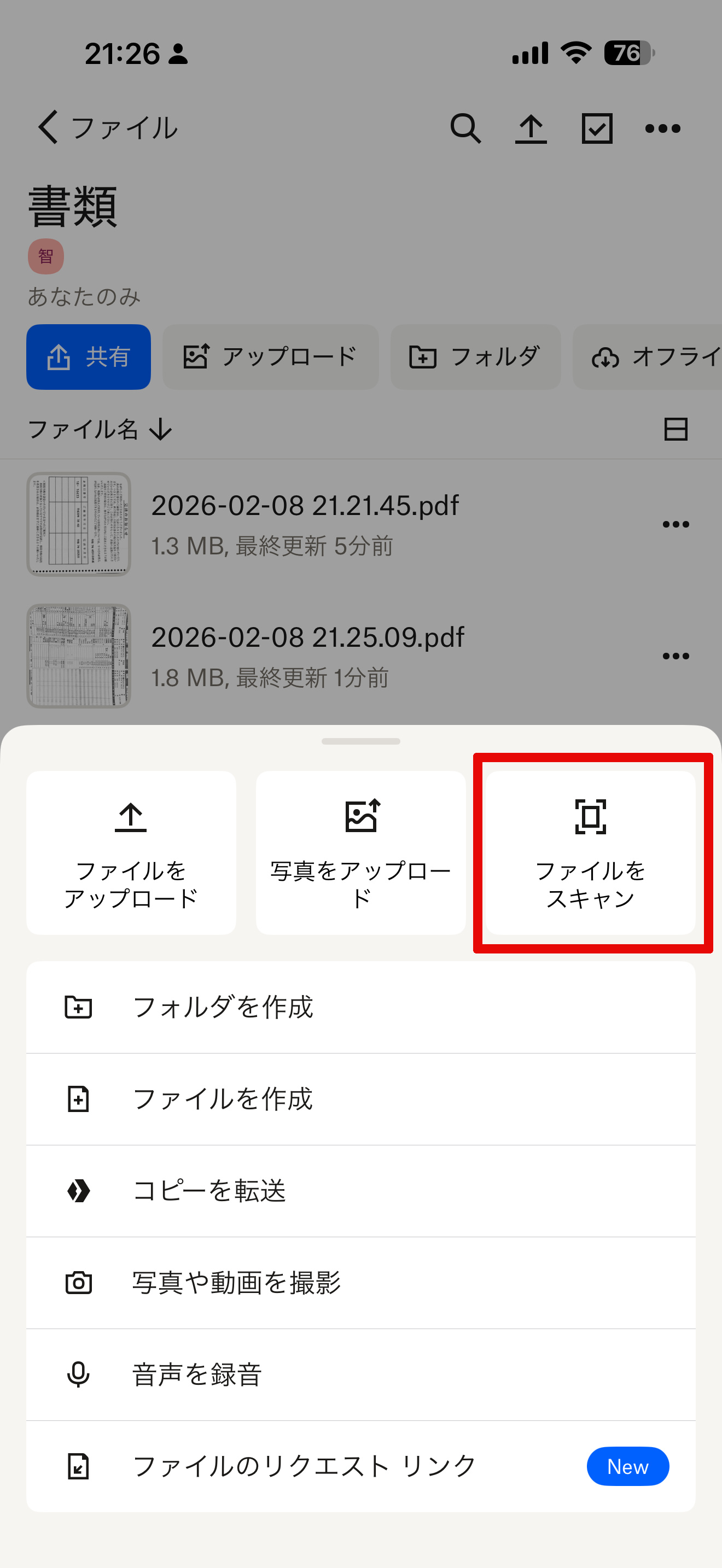Select ファイルをアップロード in the sheet
Viewport: 722px width, 1568px height.
click(131, 852)
